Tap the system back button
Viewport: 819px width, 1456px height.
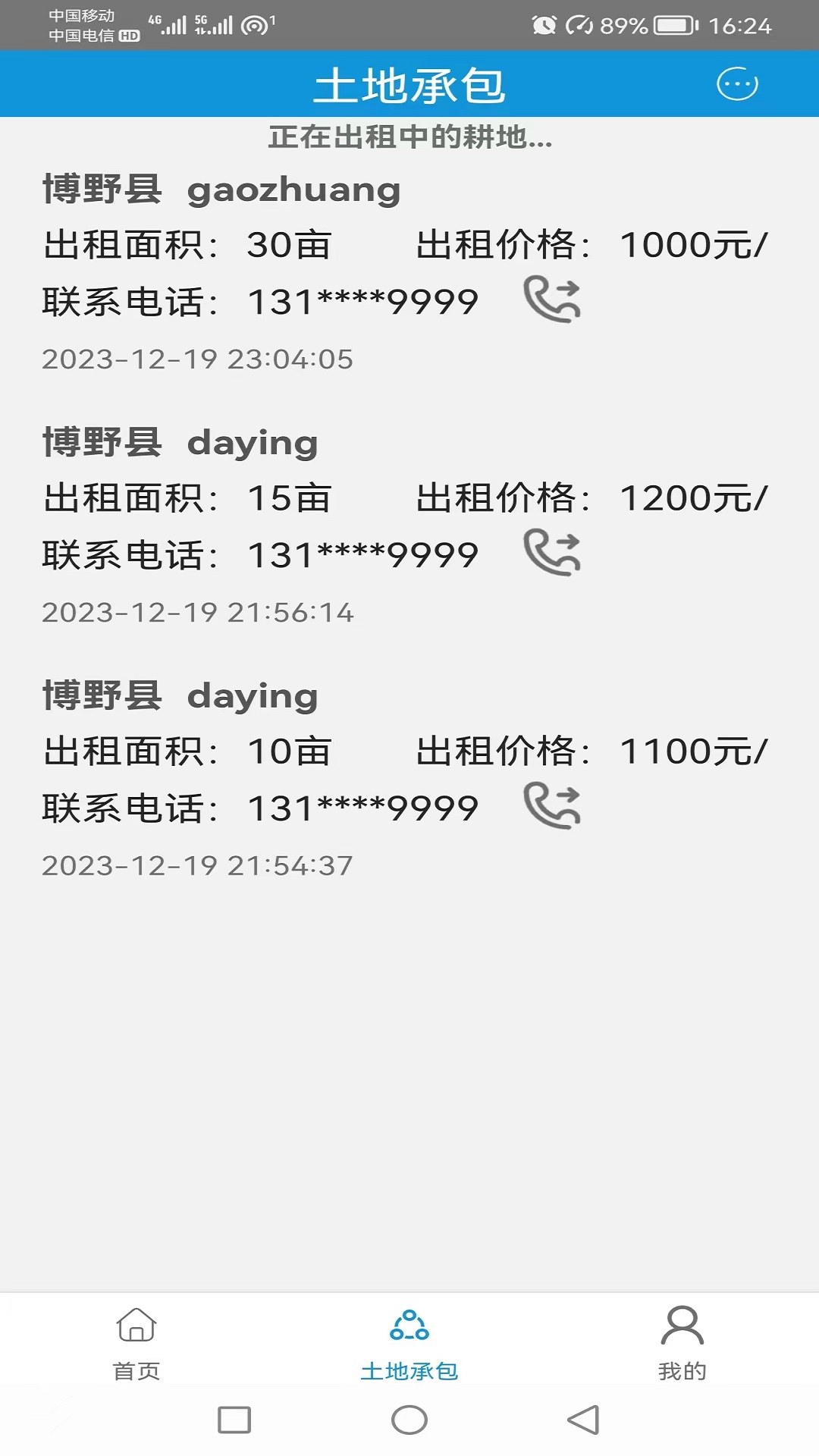coord(583,1420)
